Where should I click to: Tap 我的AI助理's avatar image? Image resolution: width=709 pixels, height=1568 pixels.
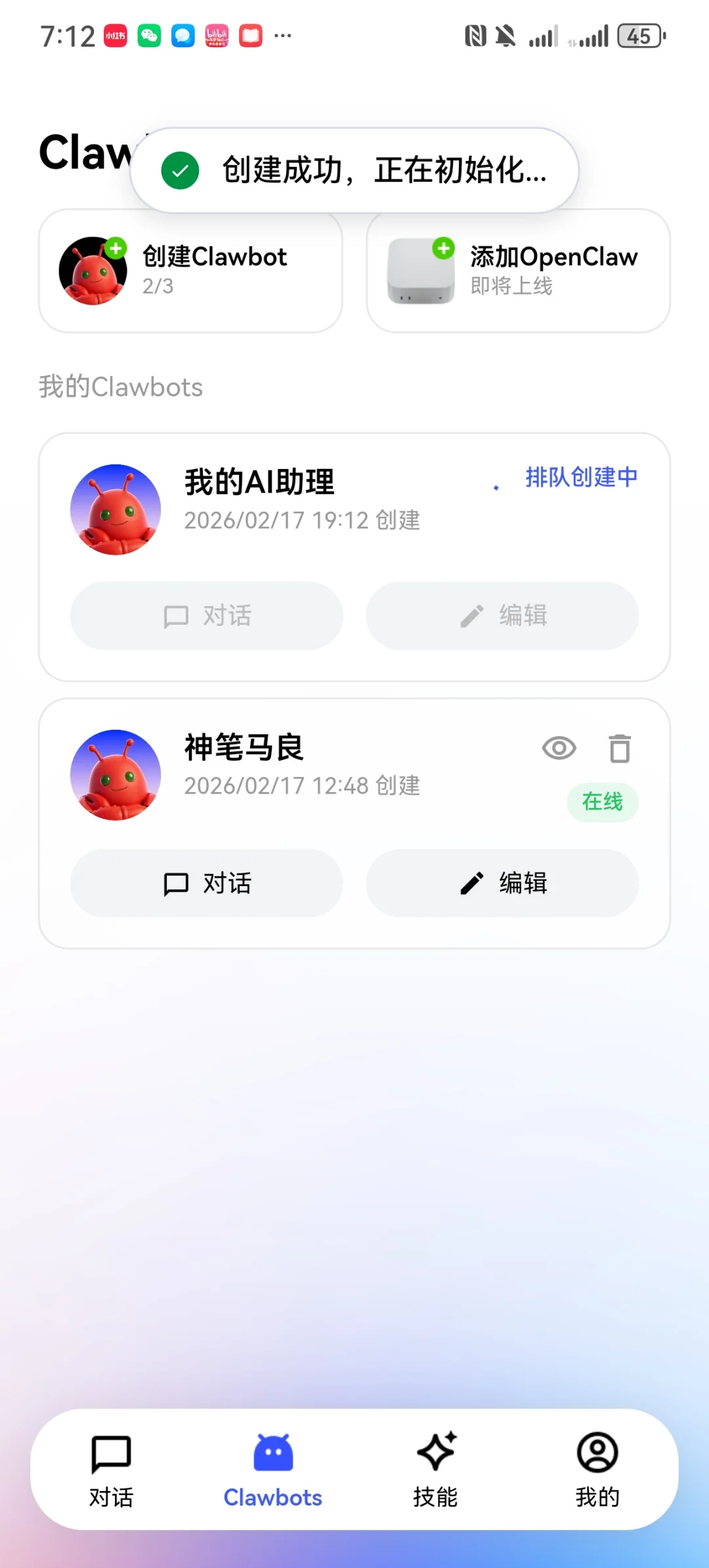[115, 509]
